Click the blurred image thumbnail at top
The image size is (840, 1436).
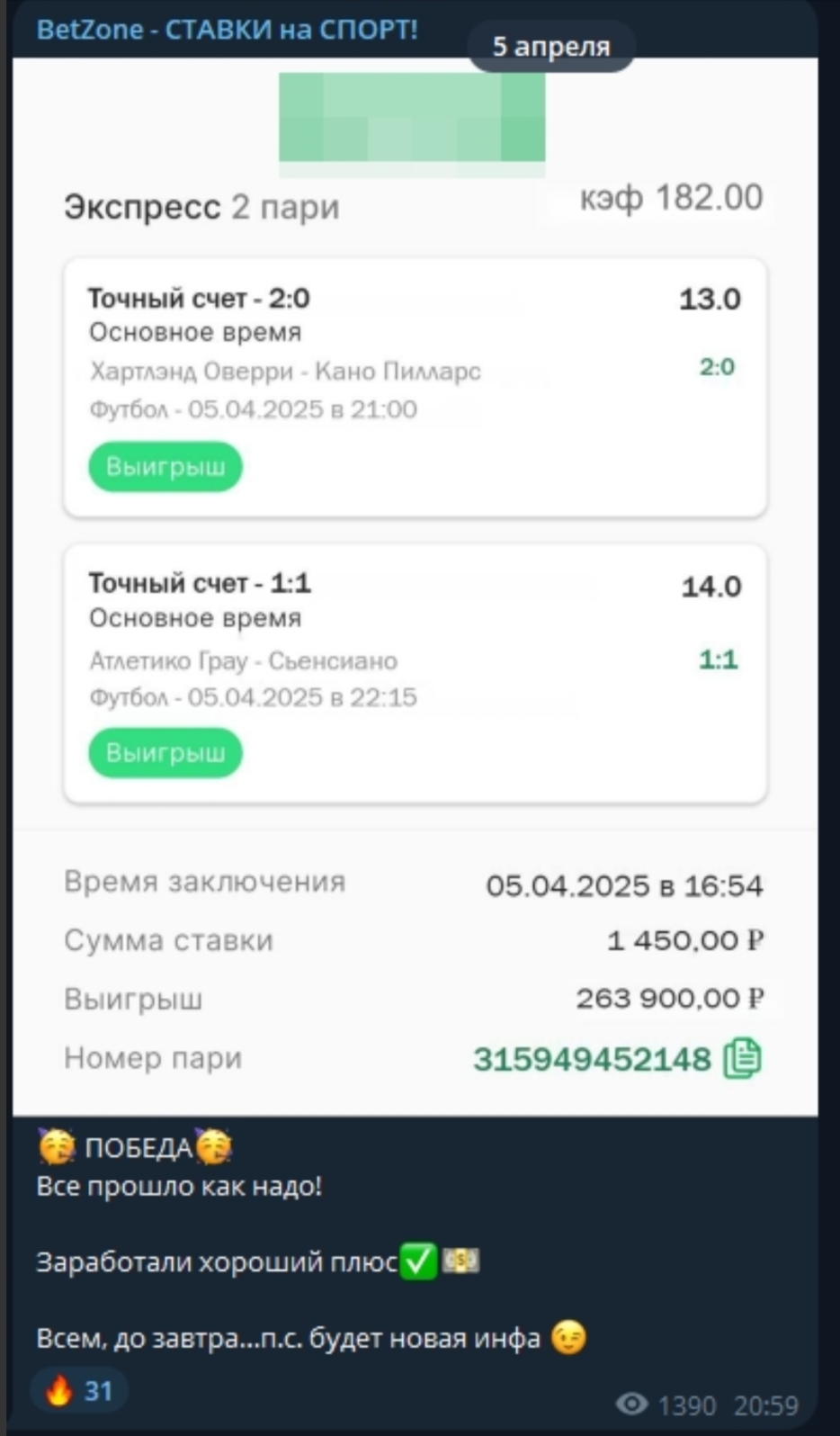pos(414,122)
